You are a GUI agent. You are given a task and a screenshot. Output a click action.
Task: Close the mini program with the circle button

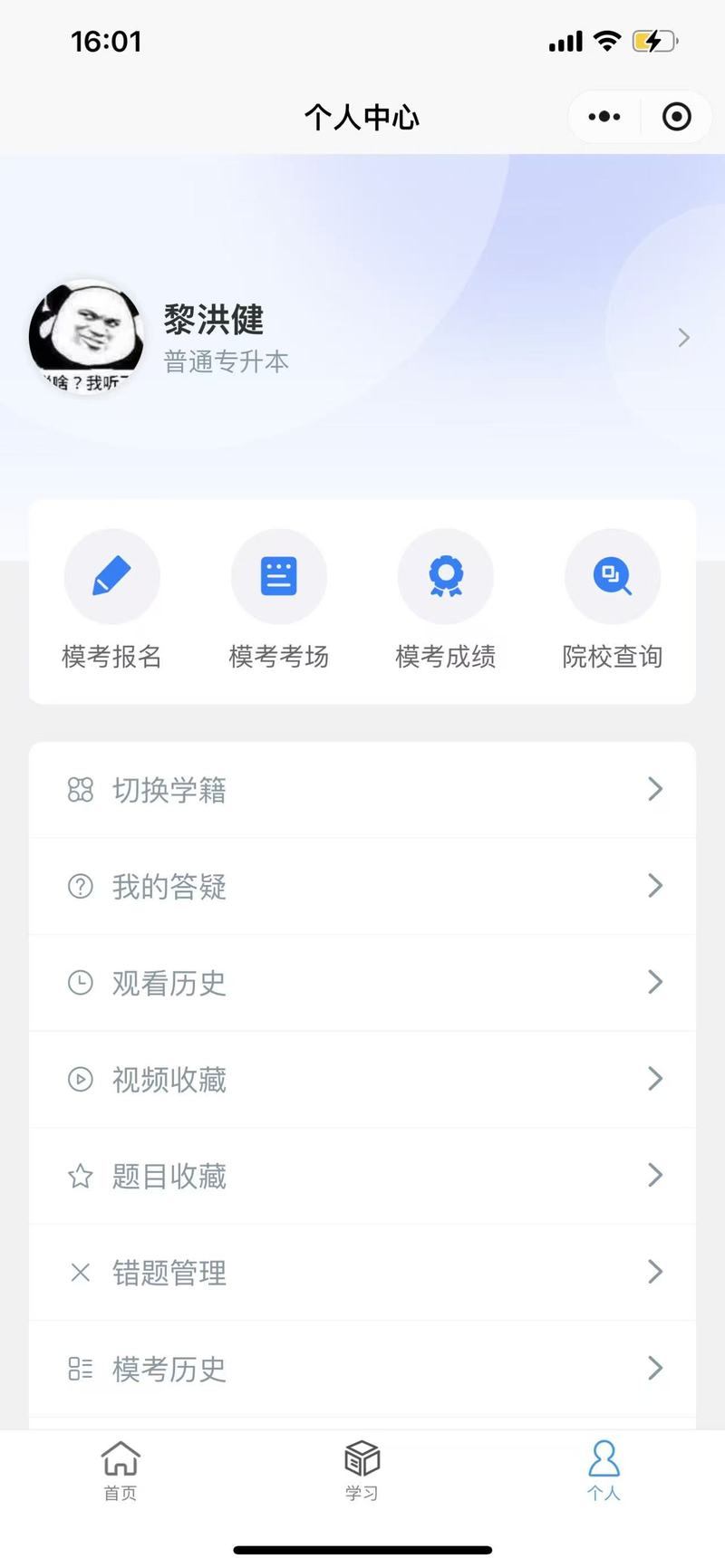[x=676, y=117]
